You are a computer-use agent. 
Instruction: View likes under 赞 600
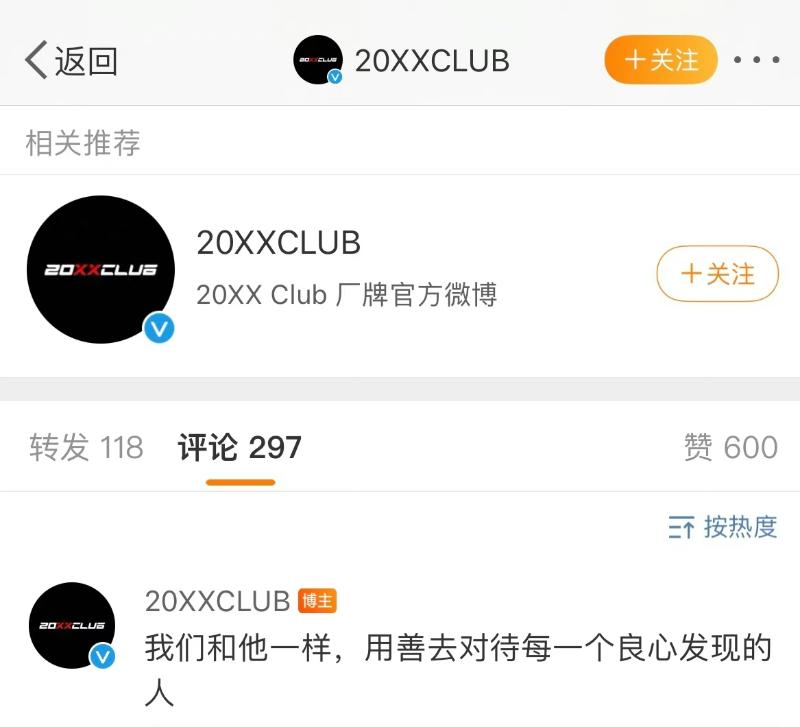(730, 447)
